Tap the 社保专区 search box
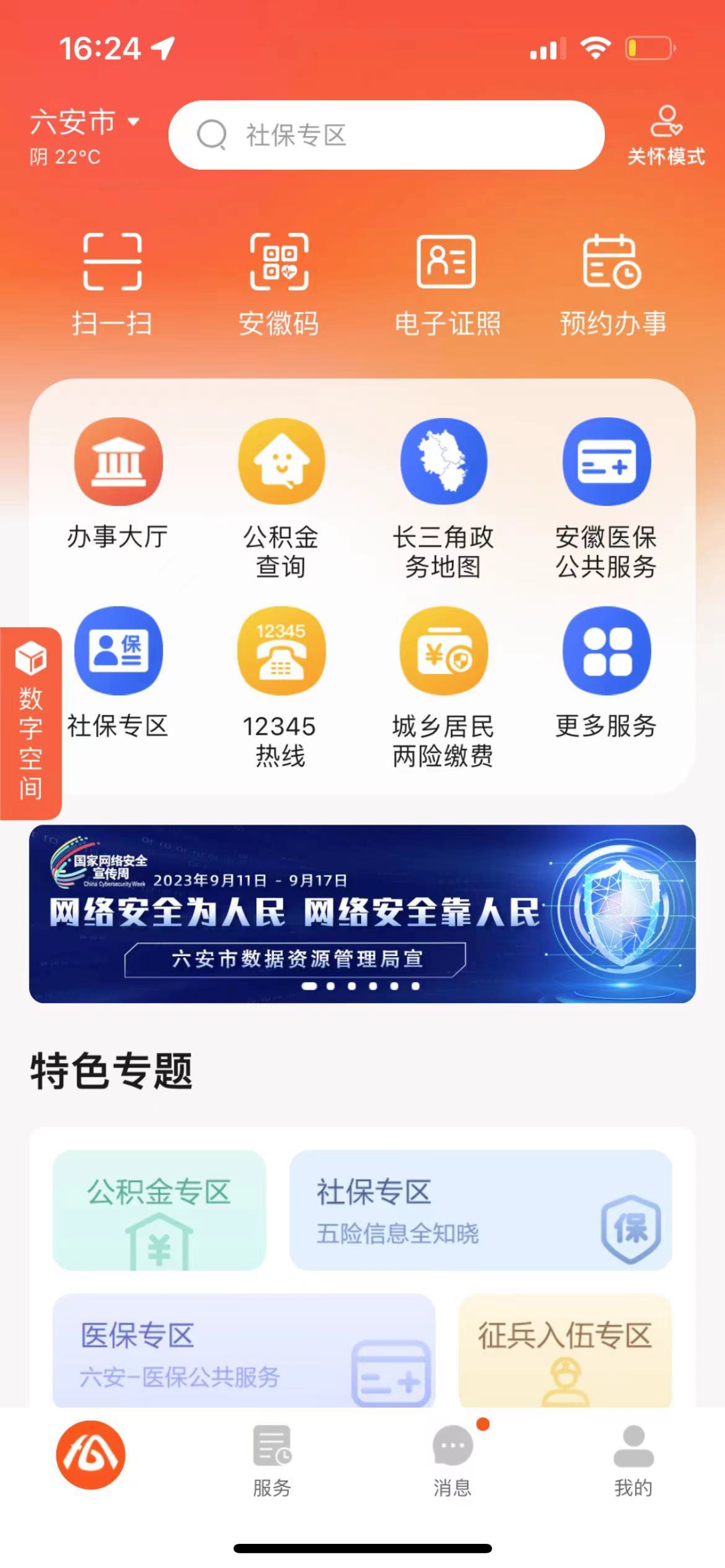The width and height of the screenshot is (725, 1568). [386, 135]
